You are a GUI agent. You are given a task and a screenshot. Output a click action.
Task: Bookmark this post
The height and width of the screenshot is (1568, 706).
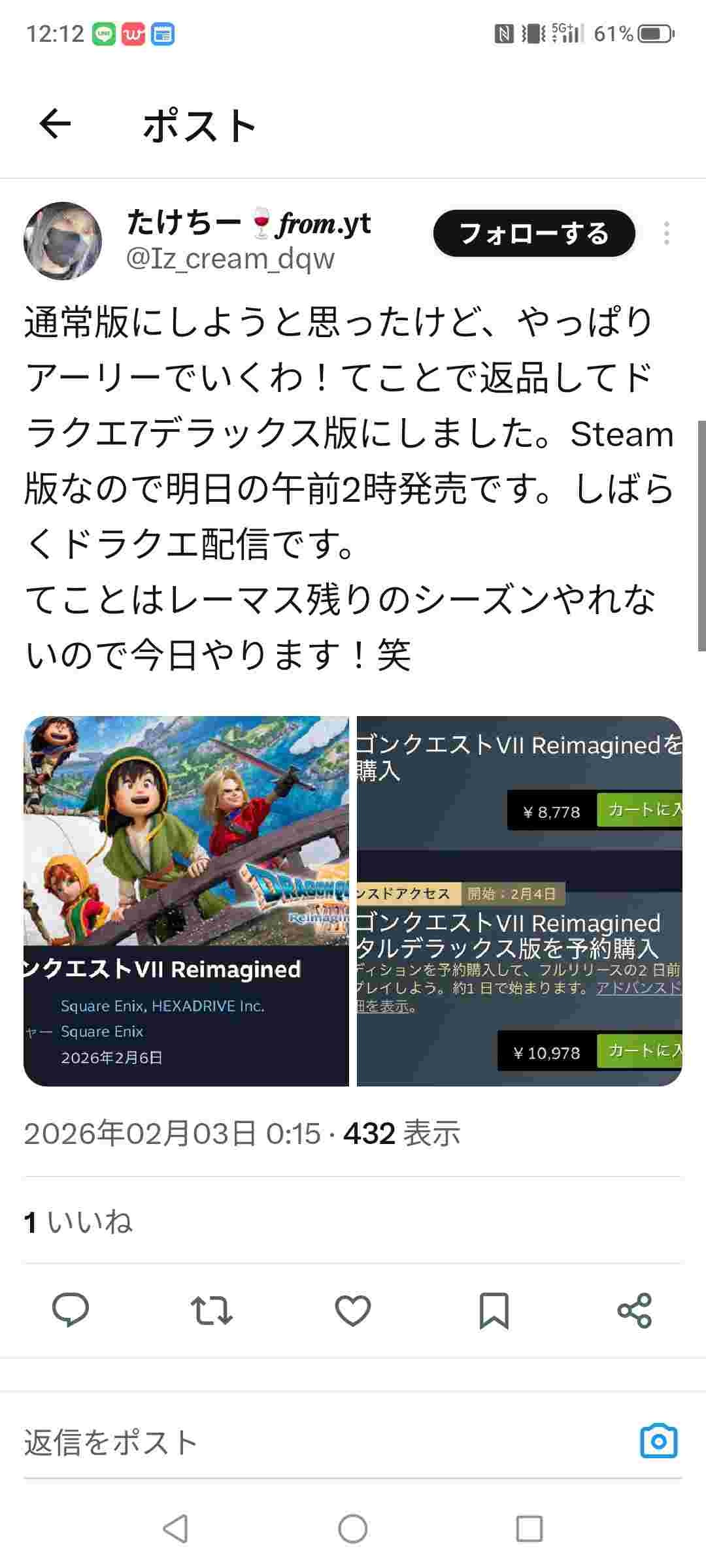tap(494, 1310)
